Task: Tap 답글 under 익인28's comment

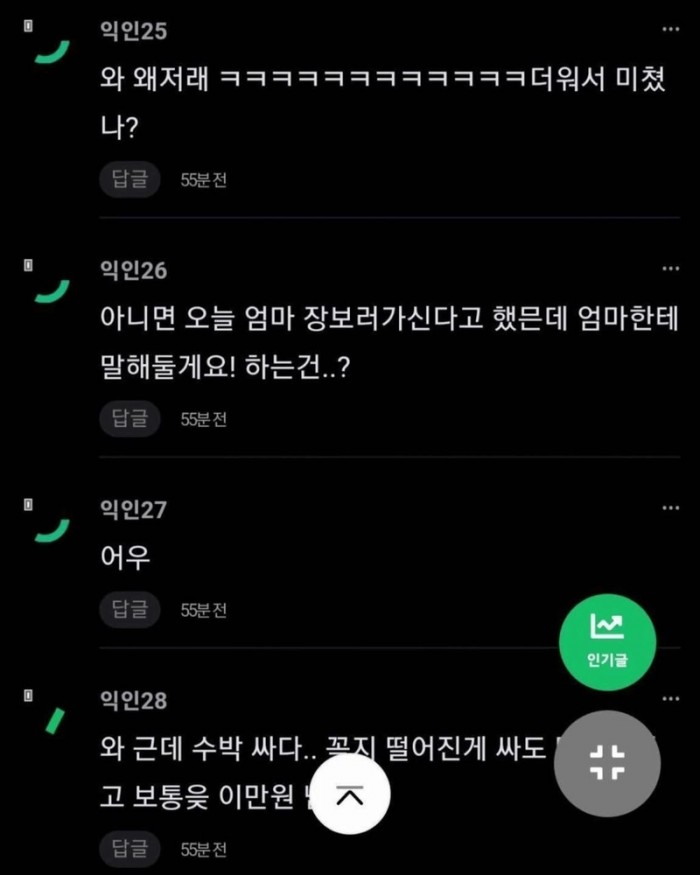Action: [x=129, y=849]
